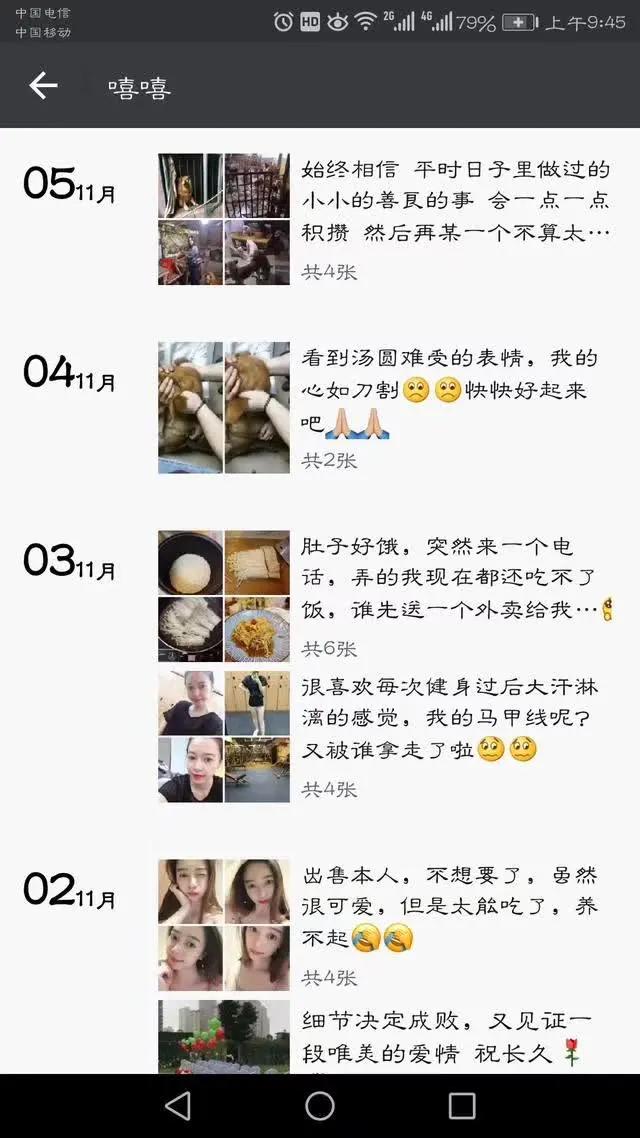View the gym selfie photo grid
640x1138 pixels.
tap(224, 736)
